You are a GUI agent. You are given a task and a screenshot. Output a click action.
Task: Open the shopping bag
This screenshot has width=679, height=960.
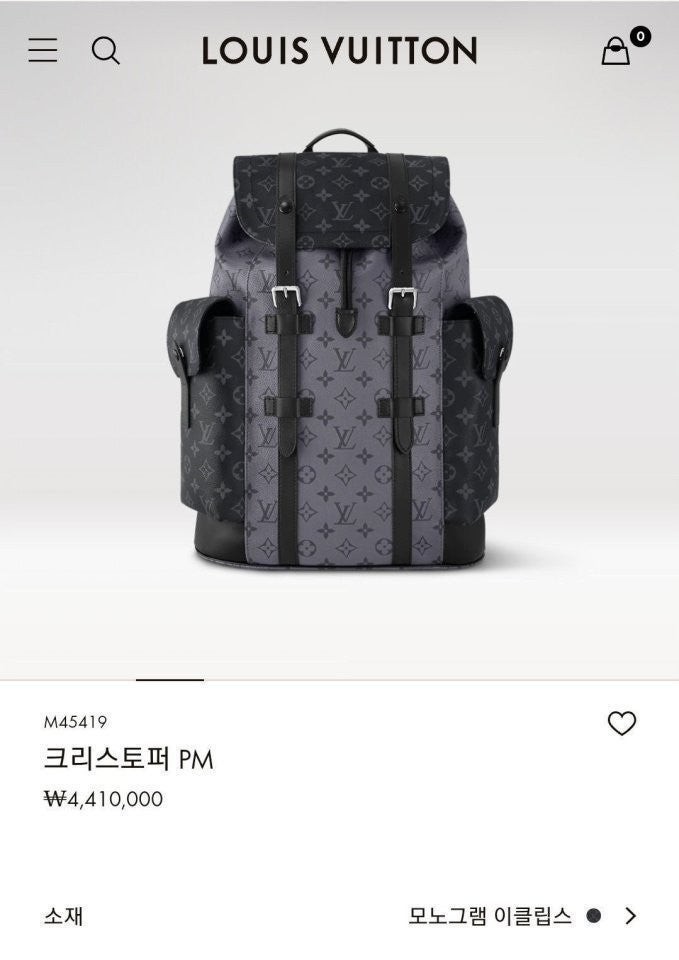(x=617, y=50)
